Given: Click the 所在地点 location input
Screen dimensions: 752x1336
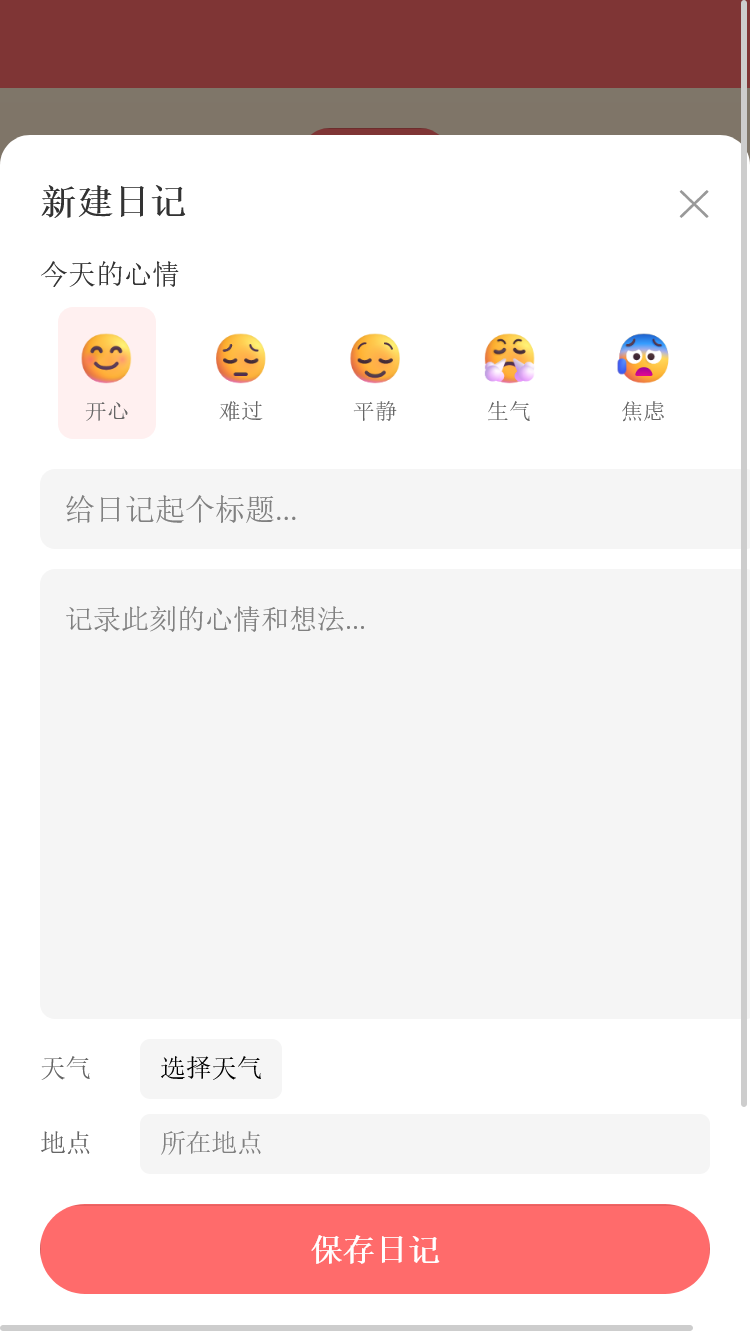Looking at the screenshot, I should point(424,1144).
